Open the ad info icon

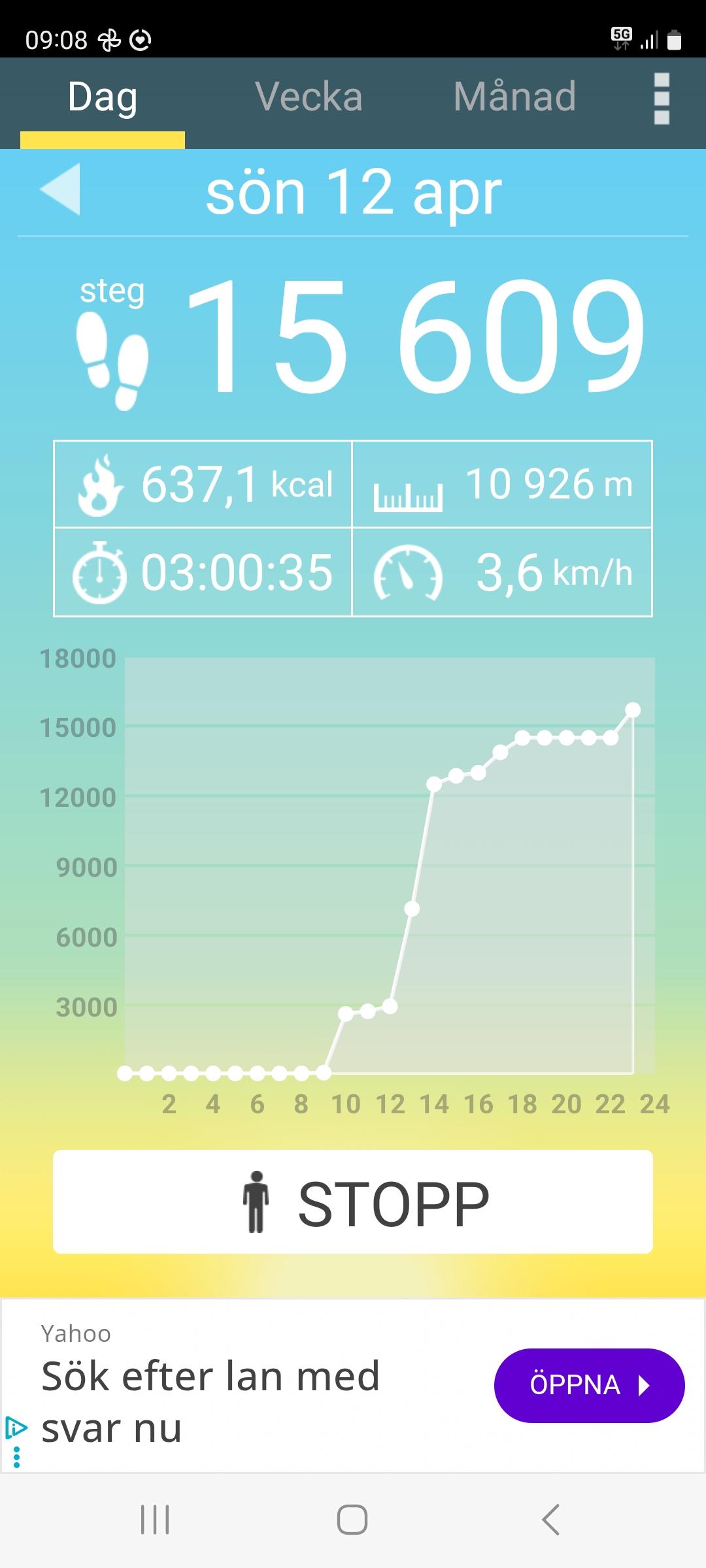click(16, 1428)
